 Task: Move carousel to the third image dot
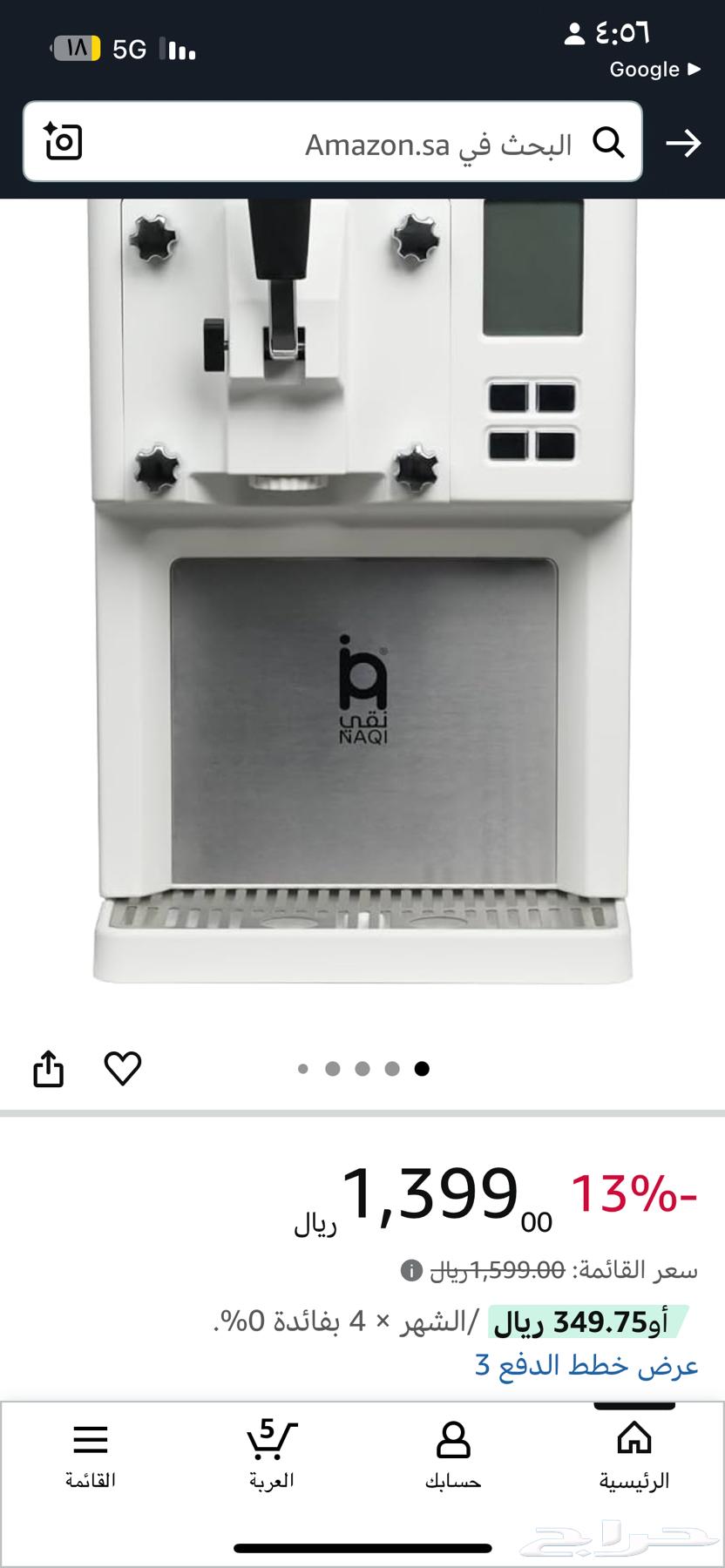360,1068
